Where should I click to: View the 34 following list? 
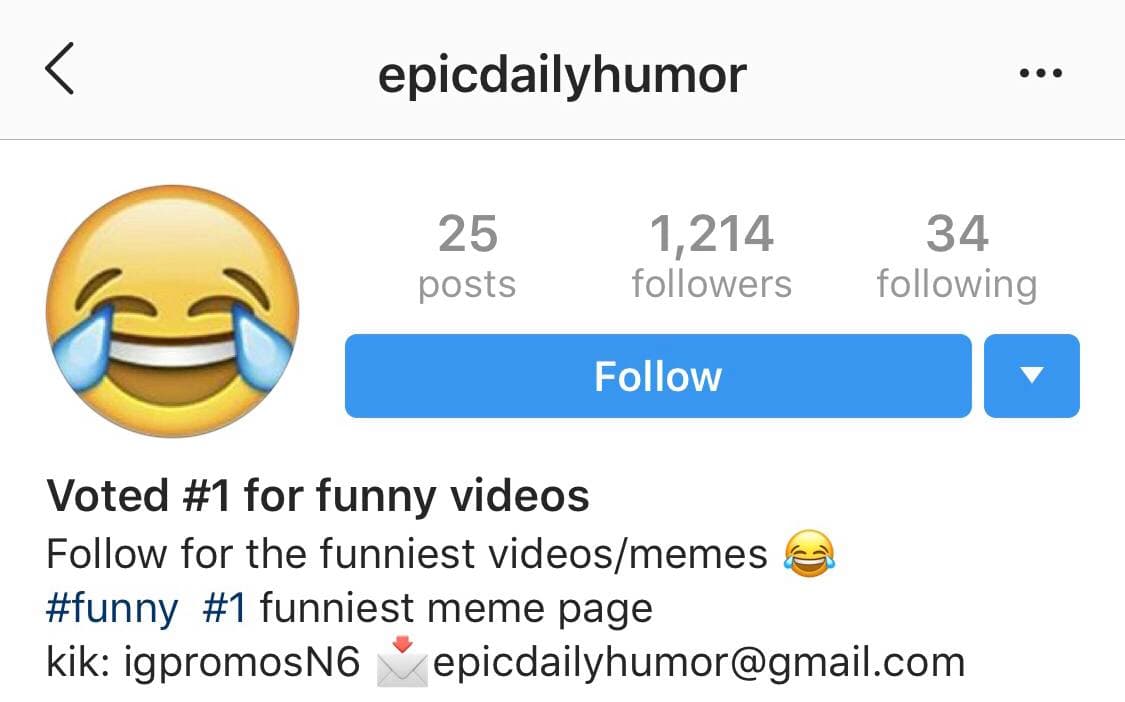[x=956, y=256]
